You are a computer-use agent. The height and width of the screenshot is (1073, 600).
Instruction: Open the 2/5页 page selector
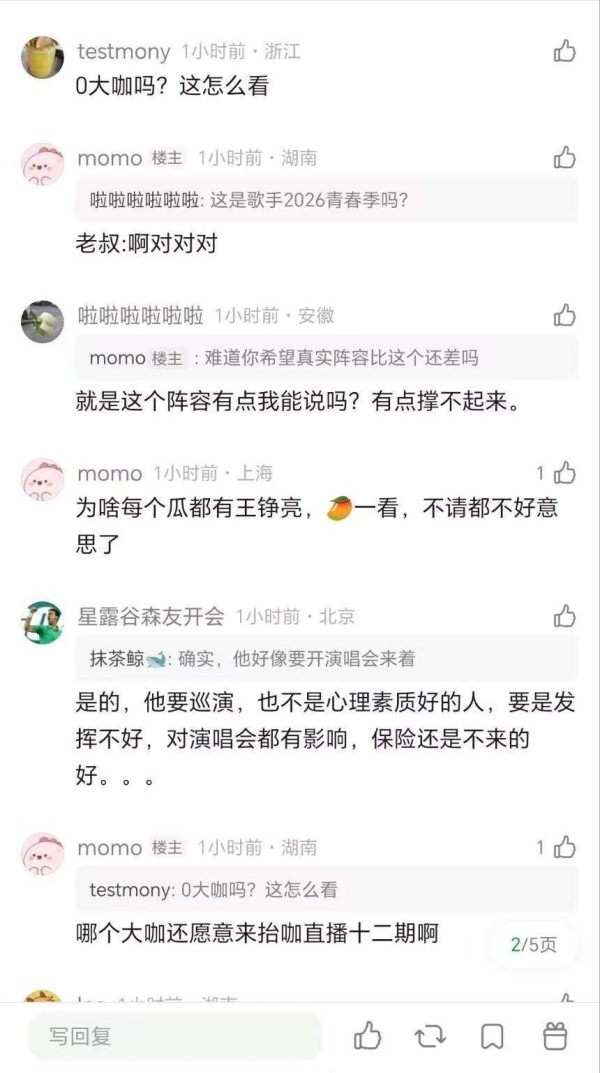coord(533,945)
